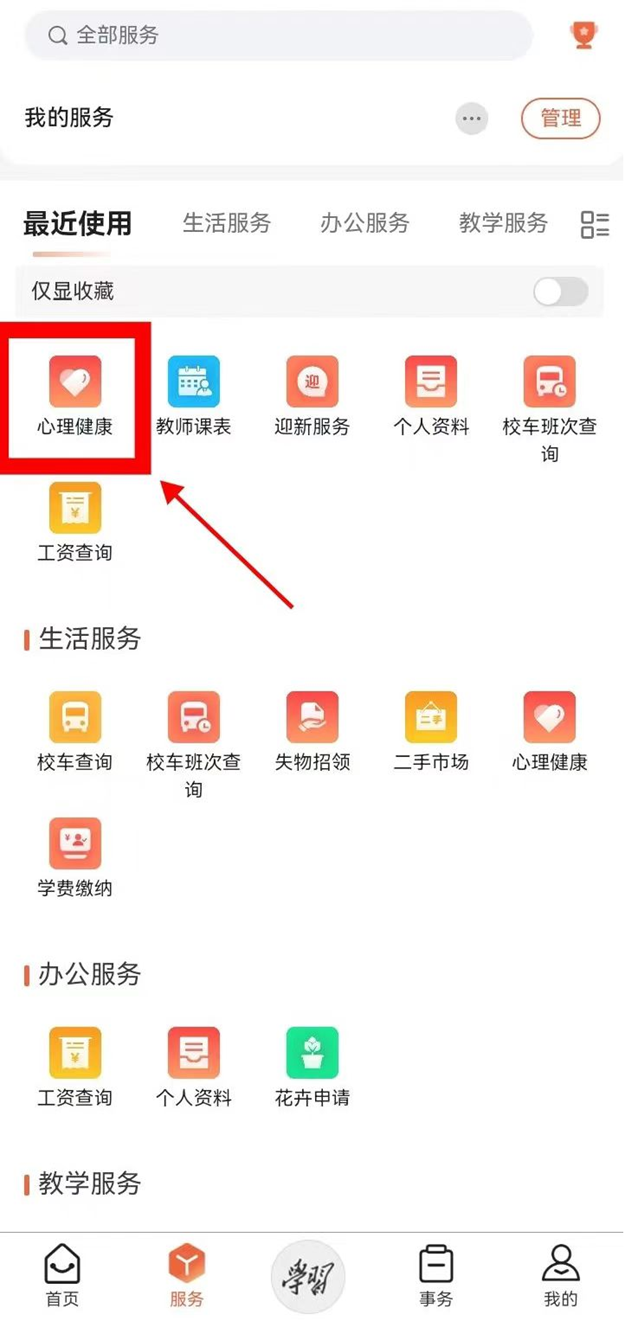Tap the three-dot button beside 我的服务
Viewport: 625px width, 1321px height.
(472, 119)
